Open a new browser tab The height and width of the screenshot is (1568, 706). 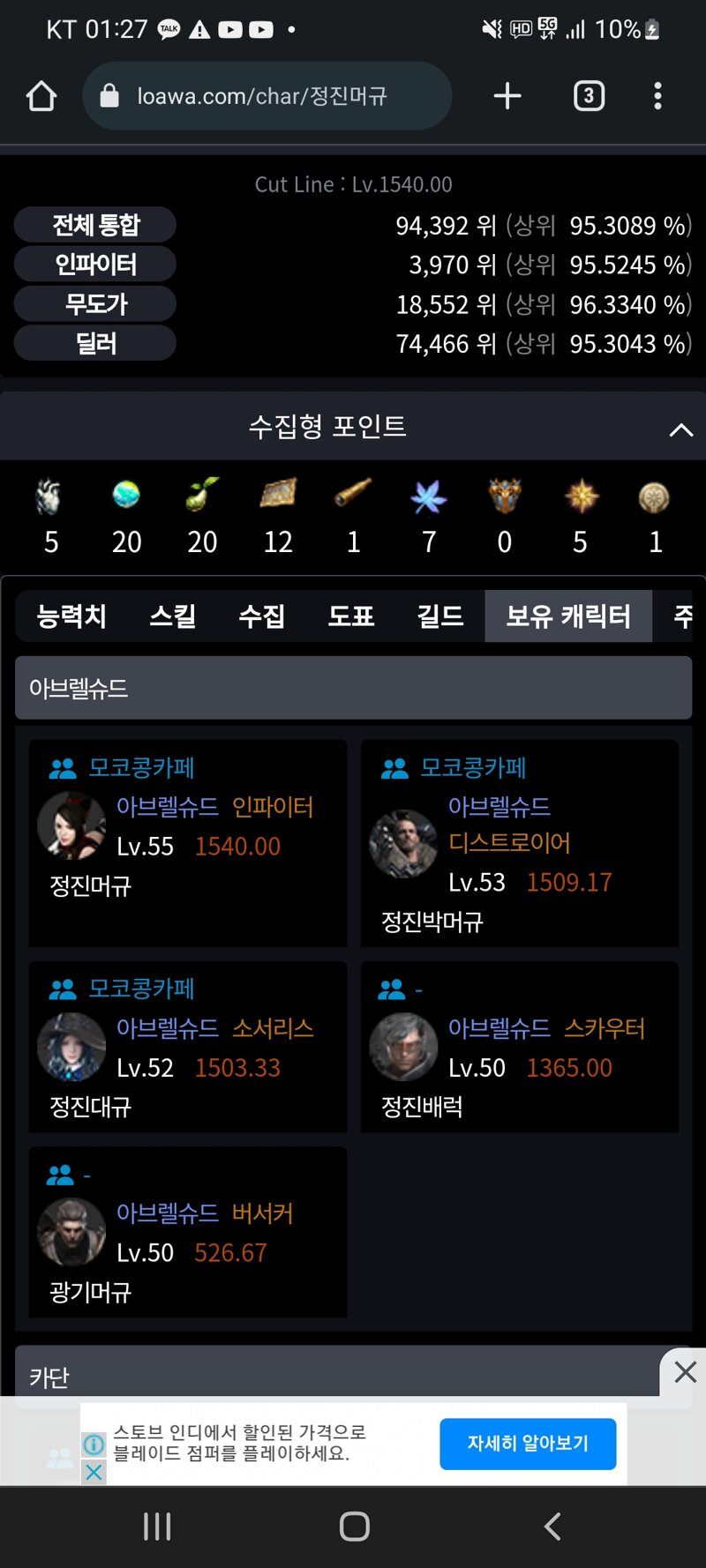(x=507, y=96)
